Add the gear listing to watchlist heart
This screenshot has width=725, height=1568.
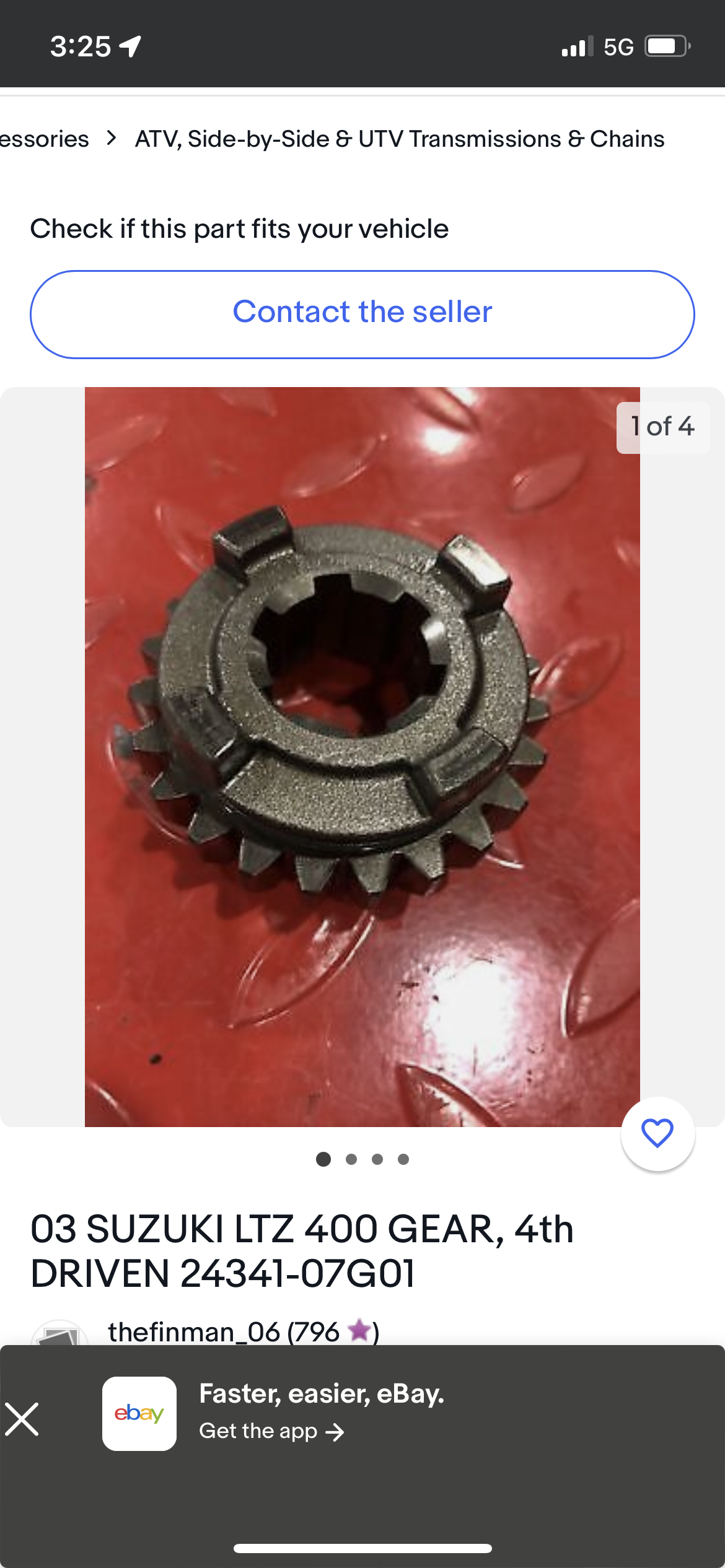point(657,1133)
